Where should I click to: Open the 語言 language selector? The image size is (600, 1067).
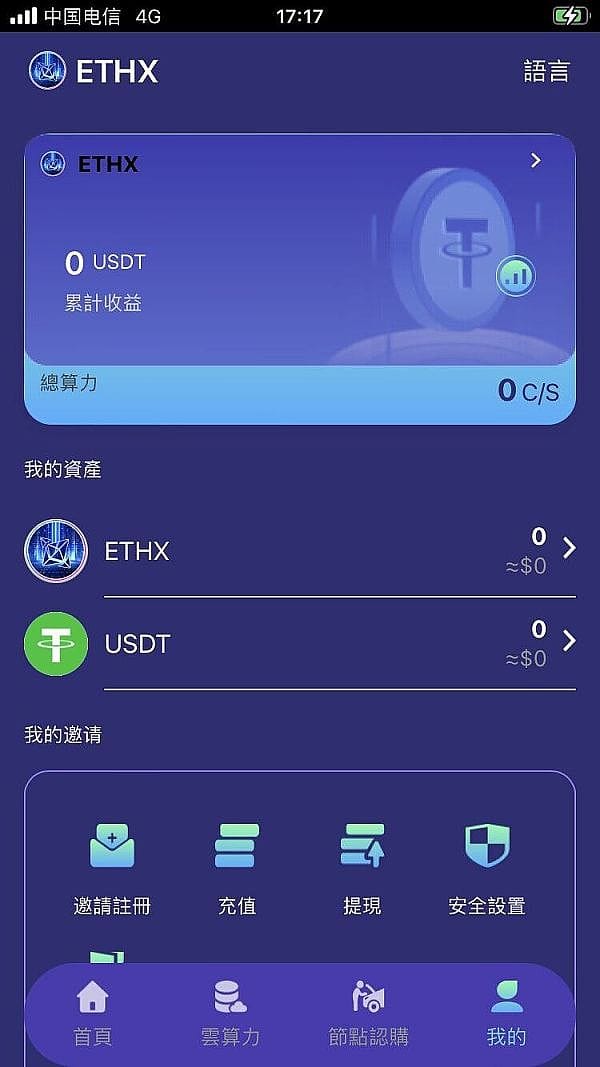pyautogui.click(x=546, y=72)
